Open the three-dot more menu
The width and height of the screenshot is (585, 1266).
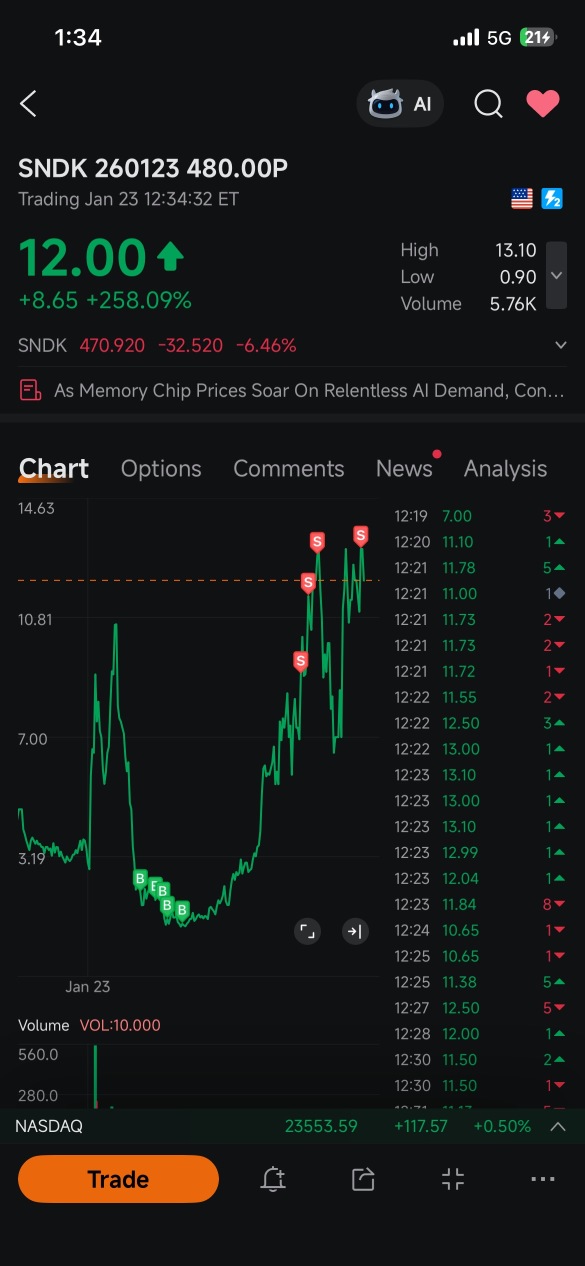tap(543, 1179)
